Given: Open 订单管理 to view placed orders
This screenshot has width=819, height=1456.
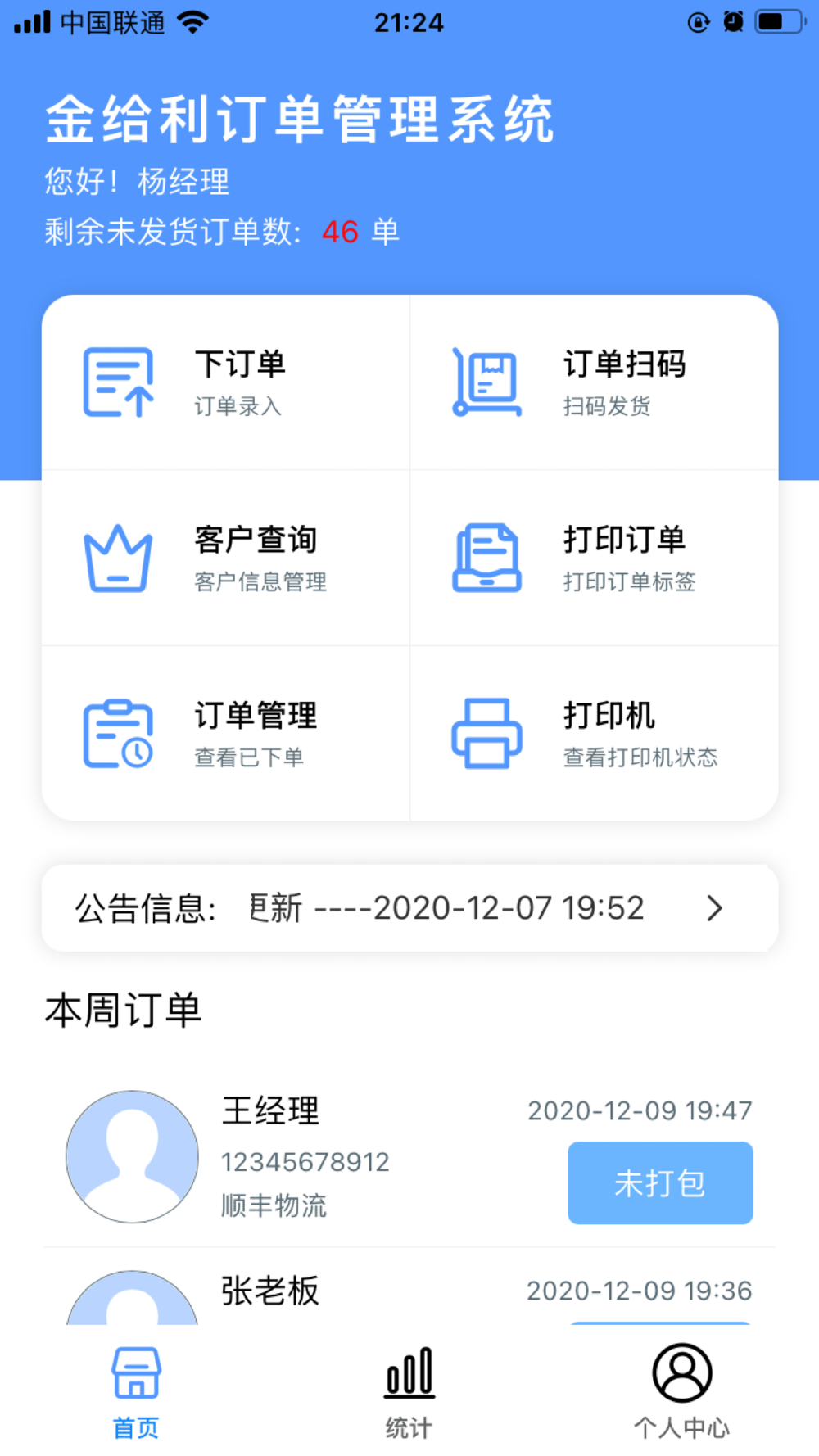Looking at the screenshot, I should [225, 733].
